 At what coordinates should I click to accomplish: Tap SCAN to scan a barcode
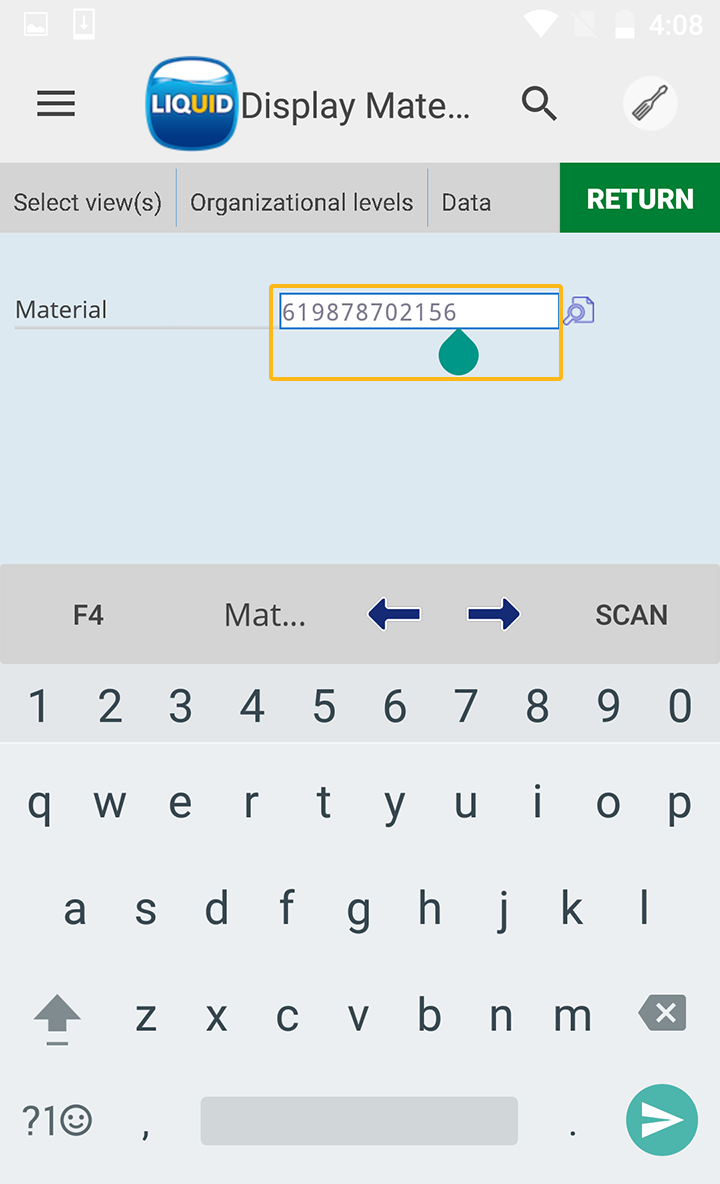tap(631, 615)
